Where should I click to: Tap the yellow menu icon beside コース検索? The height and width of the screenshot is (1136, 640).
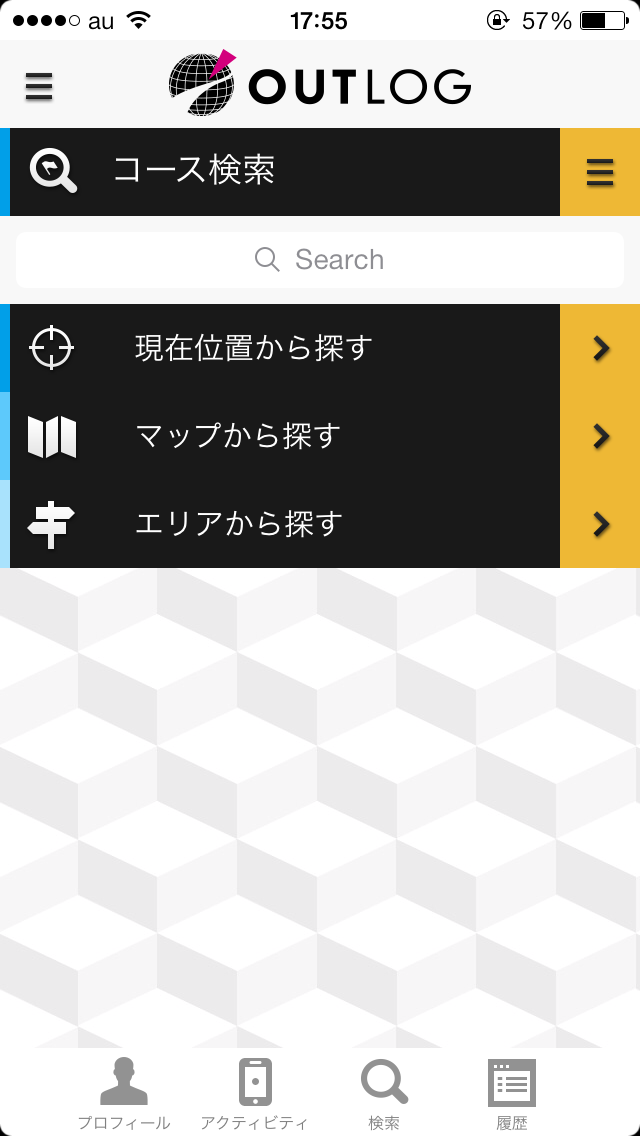tap(600, 172)
